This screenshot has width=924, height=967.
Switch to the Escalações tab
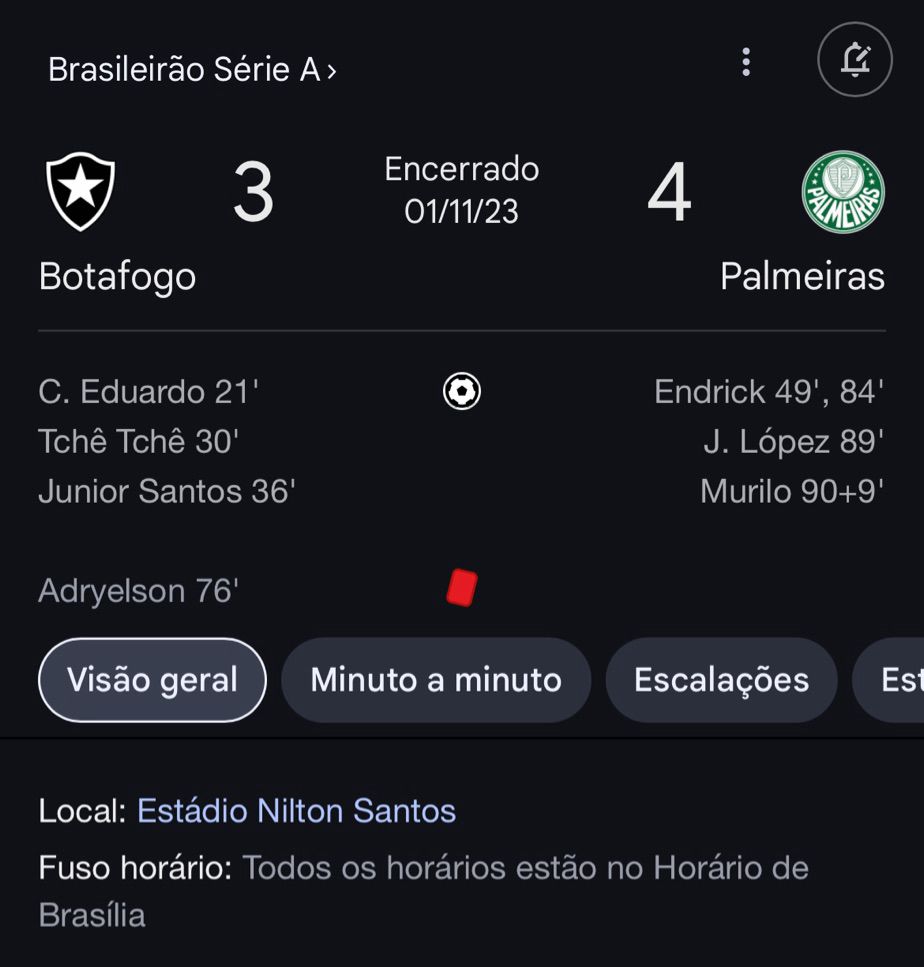pyautogui.click(x=721, y=680)
